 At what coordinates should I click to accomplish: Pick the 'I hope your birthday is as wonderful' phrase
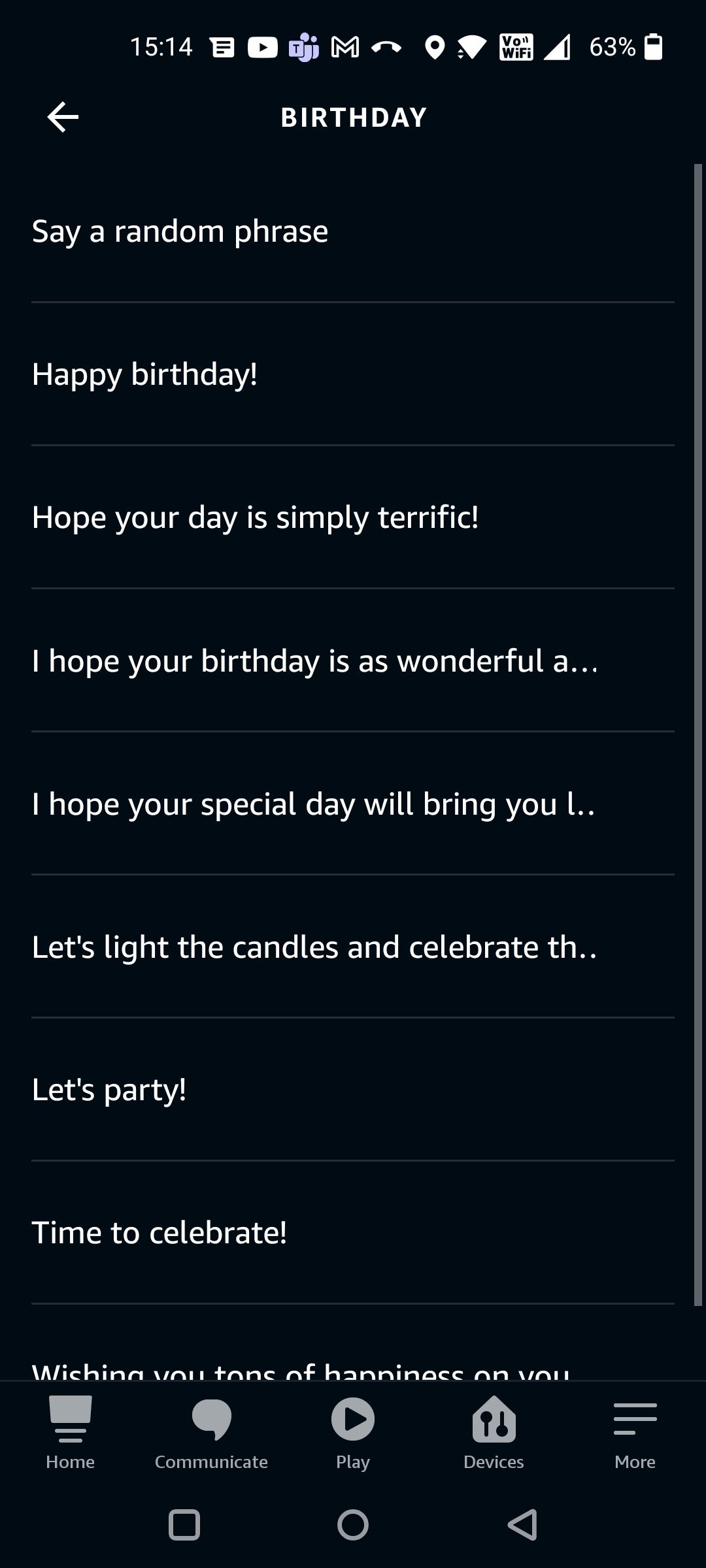click(316, 660)
